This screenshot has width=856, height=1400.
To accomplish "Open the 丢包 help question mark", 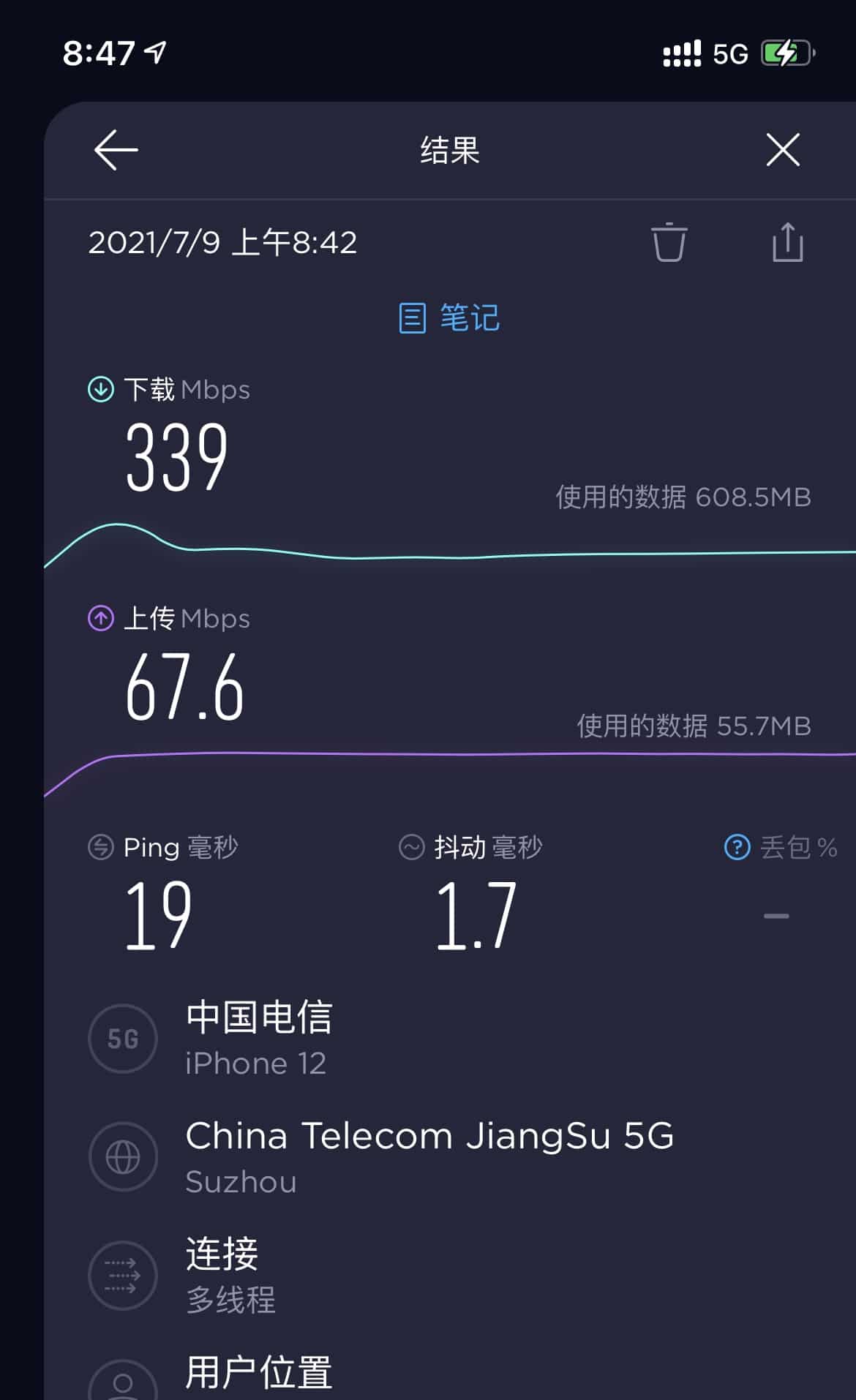I will click(737, 847).
